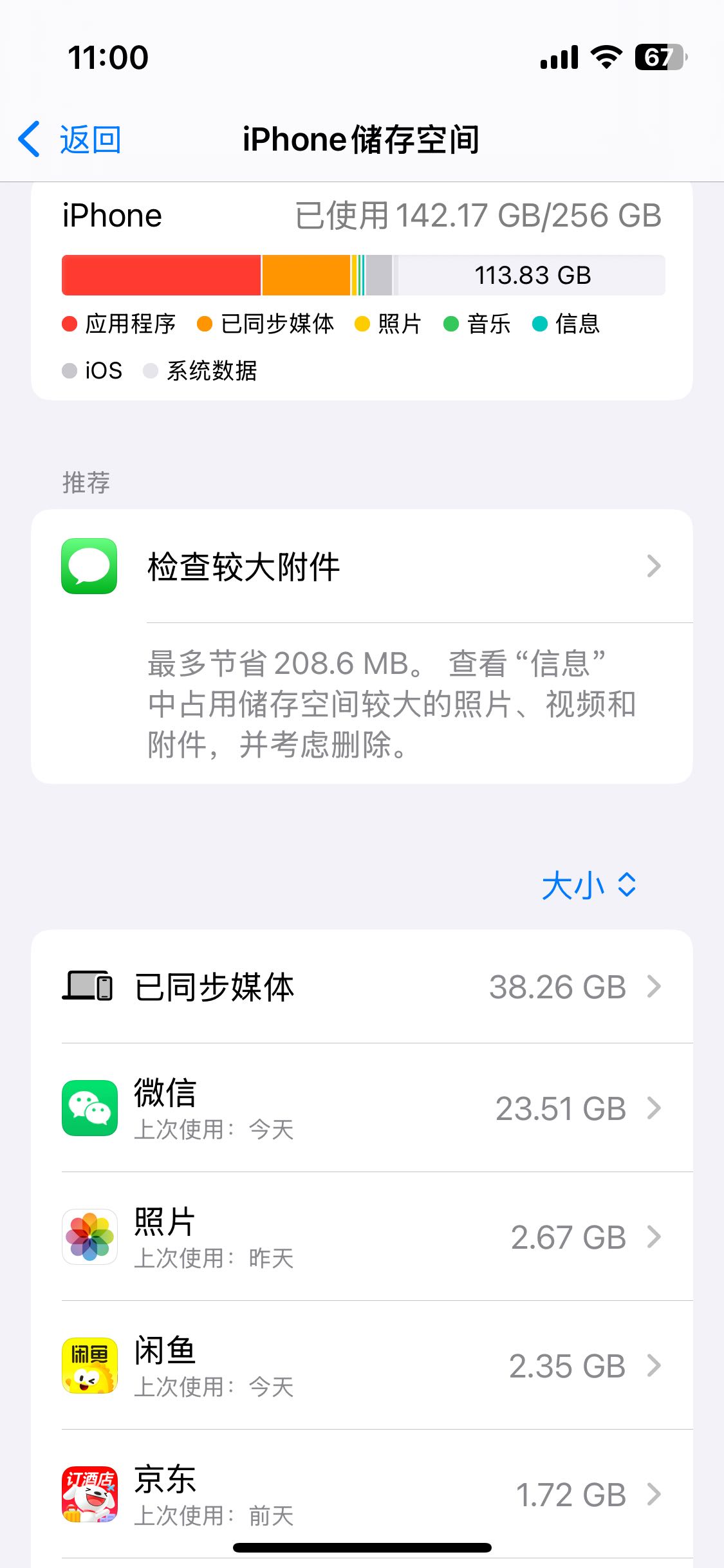Open 已同步媒体 storage details
This screenshot has width=724, height=1568.
coord(361,987)
